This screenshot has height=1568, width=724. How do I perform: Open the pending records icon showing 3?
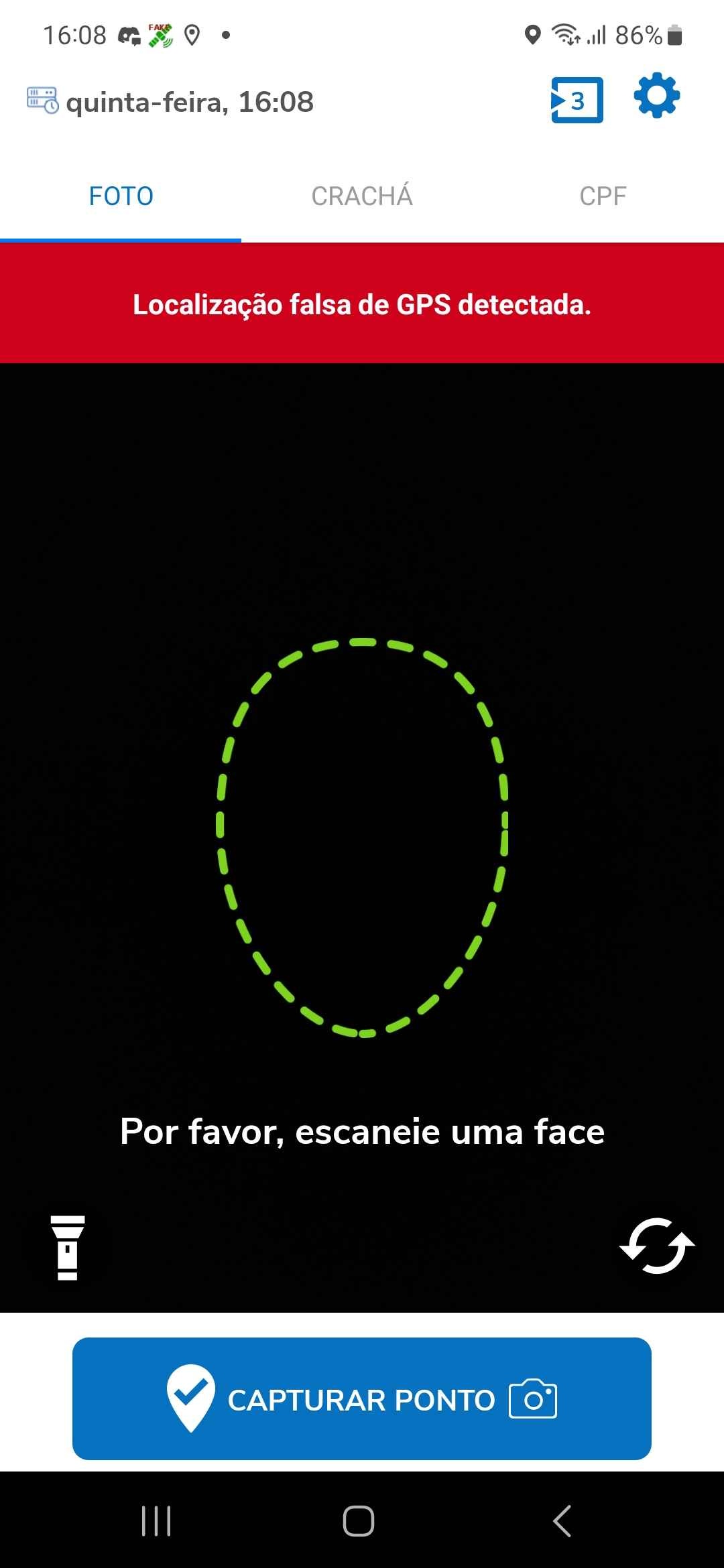pyautogui.click(x=577, y=101)
